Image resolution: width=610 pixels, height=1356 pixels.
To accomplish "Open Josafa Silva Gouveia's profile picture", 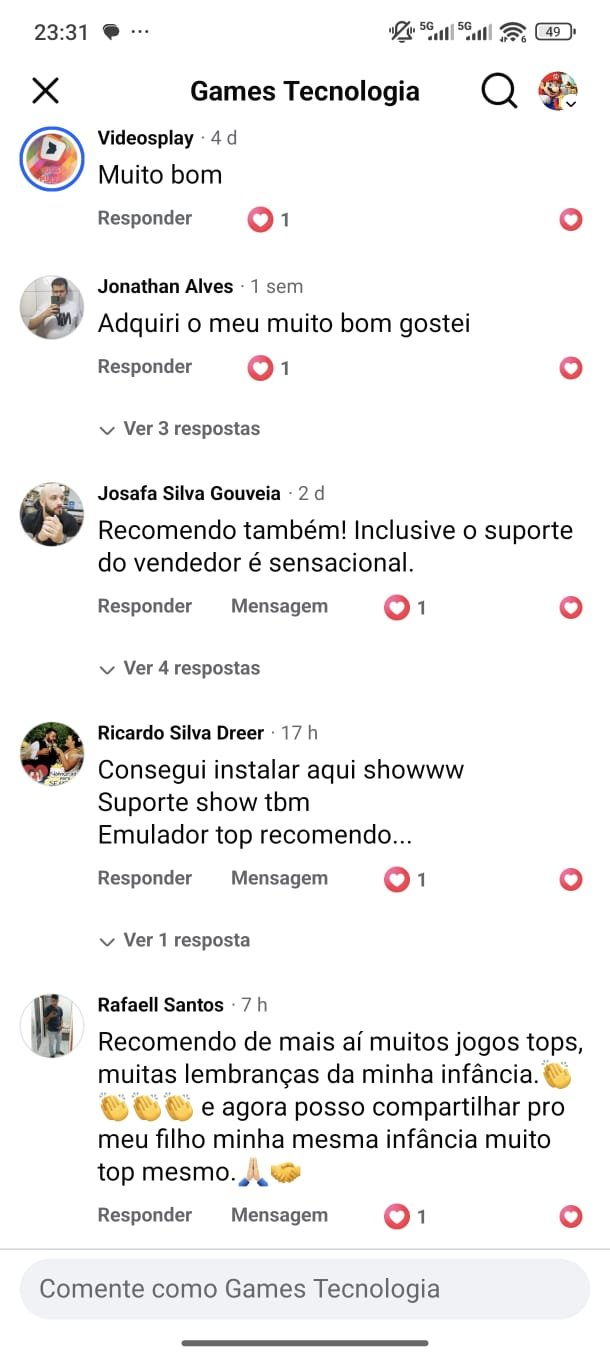I will [52, 514].
